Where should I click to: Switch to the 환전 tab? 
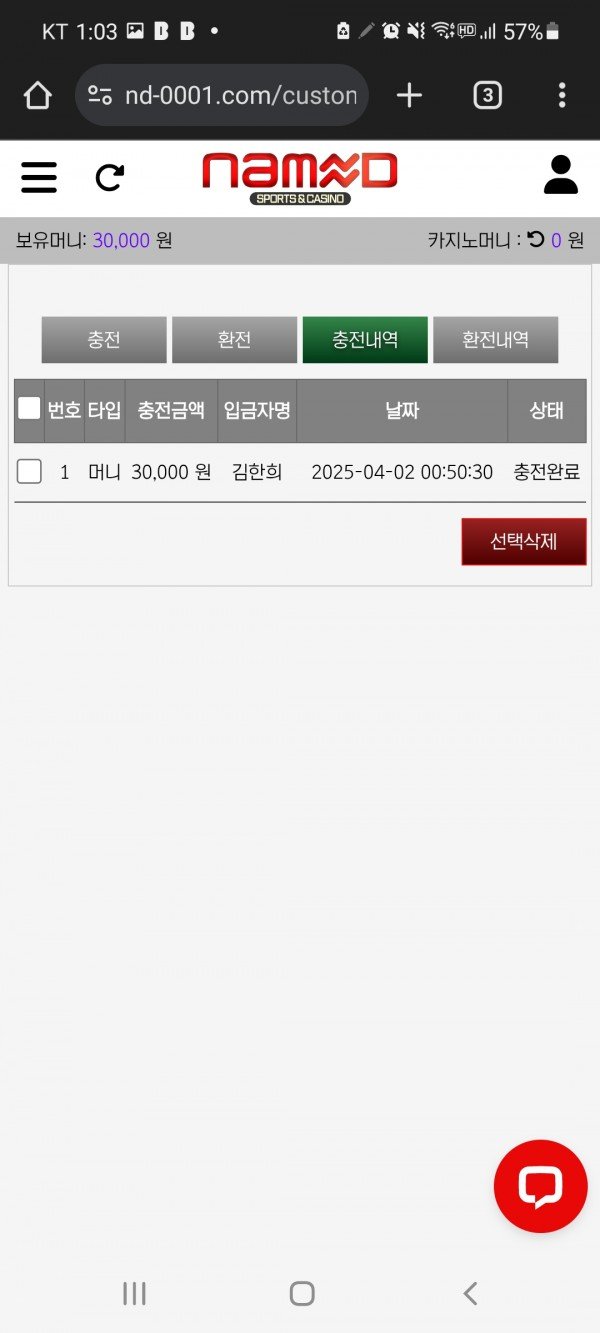234,340
